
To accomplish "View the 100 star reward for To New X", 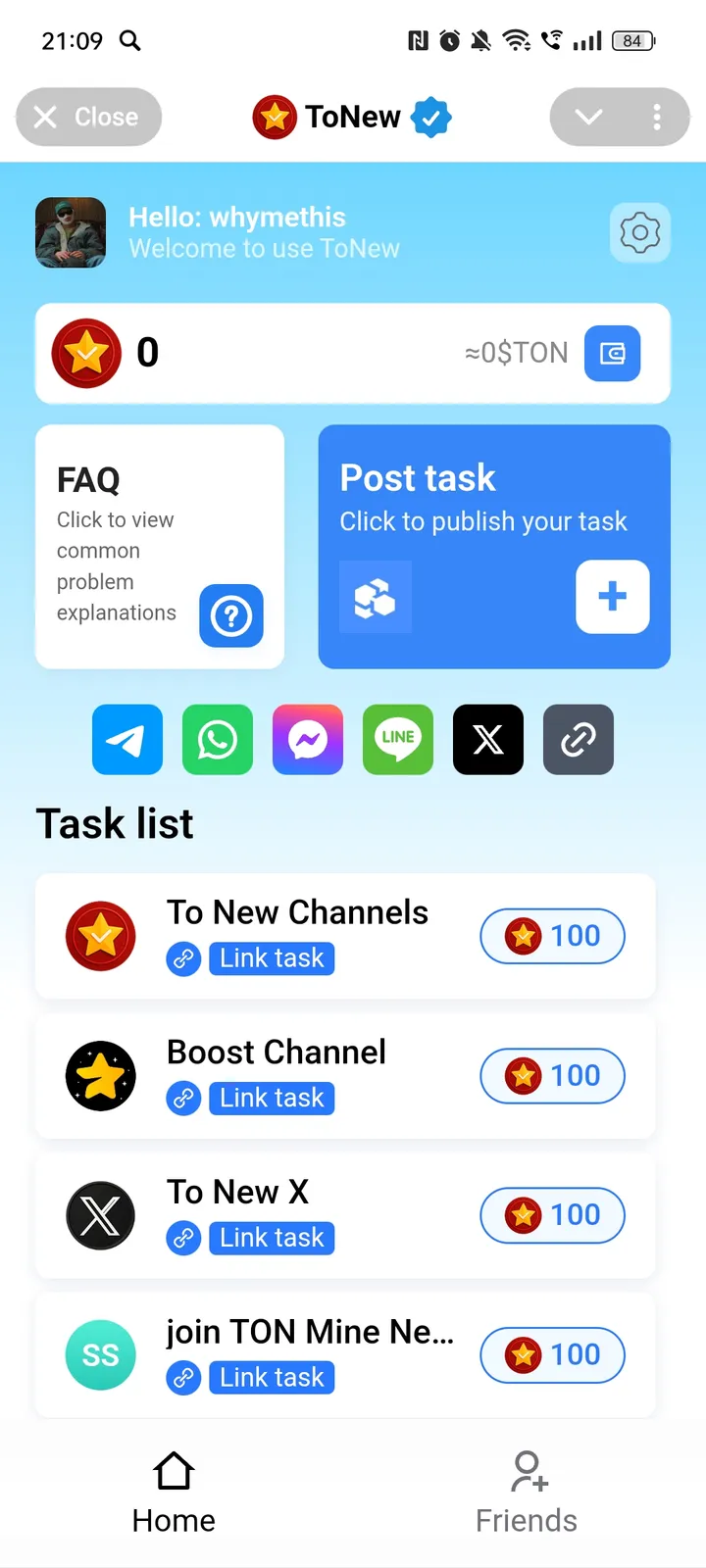I will 552,1215.
